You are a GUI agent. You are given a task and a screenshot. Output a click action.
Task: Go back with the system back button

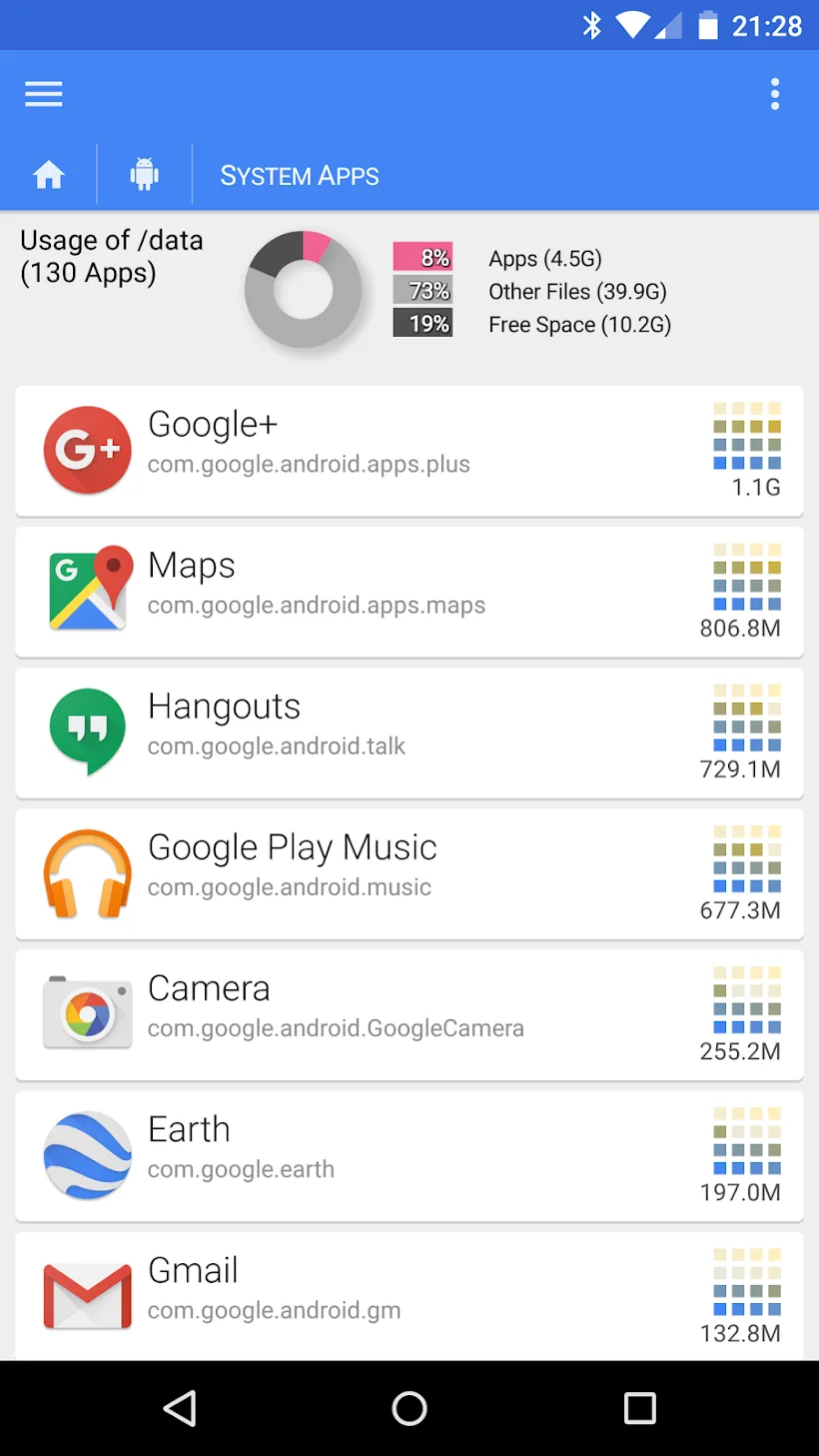tap(180, 1408)
